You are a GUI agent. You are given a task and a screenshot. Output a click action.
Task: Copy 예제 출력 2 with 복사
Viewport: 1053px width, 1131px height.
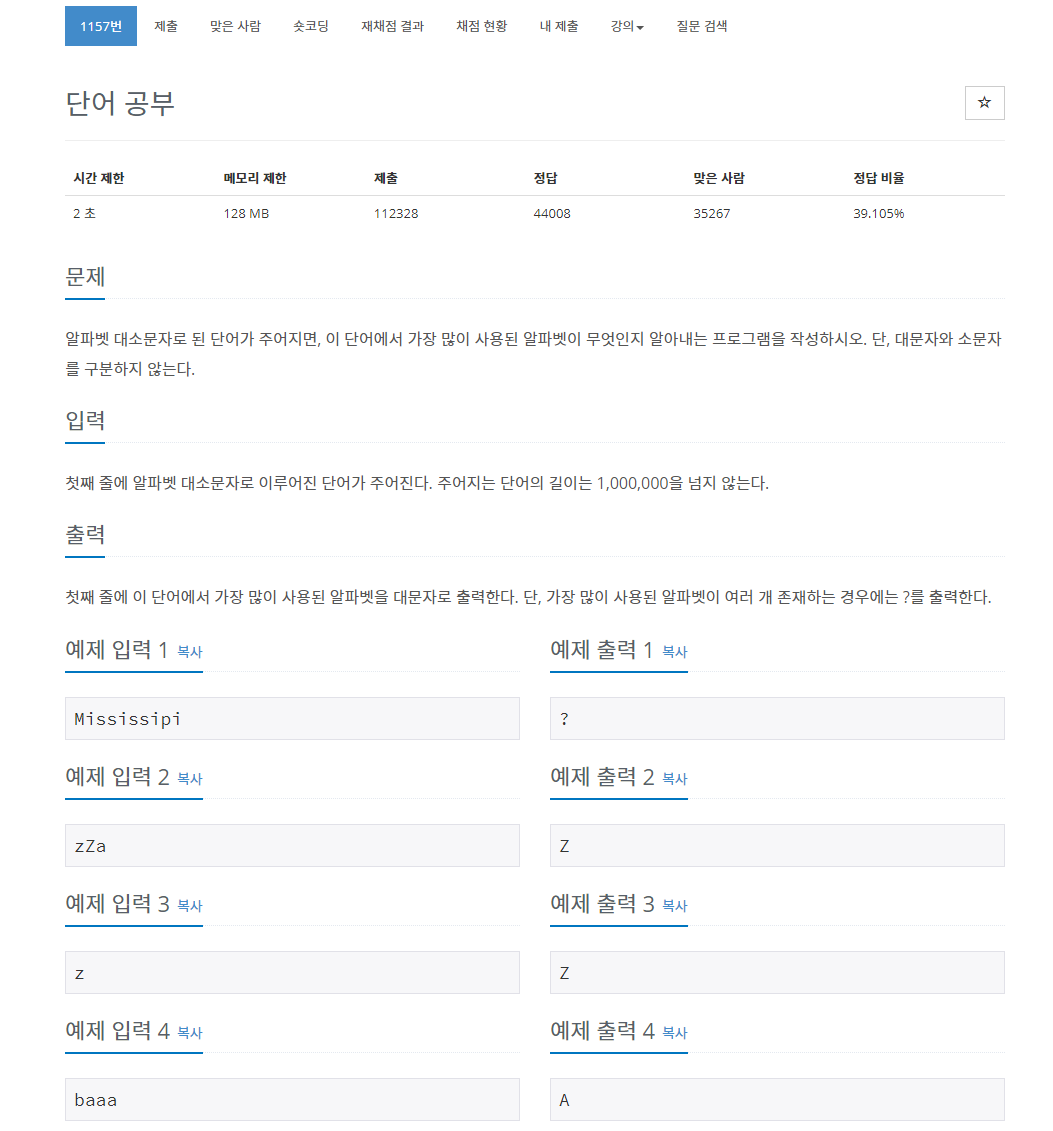(x=674, y=778)
